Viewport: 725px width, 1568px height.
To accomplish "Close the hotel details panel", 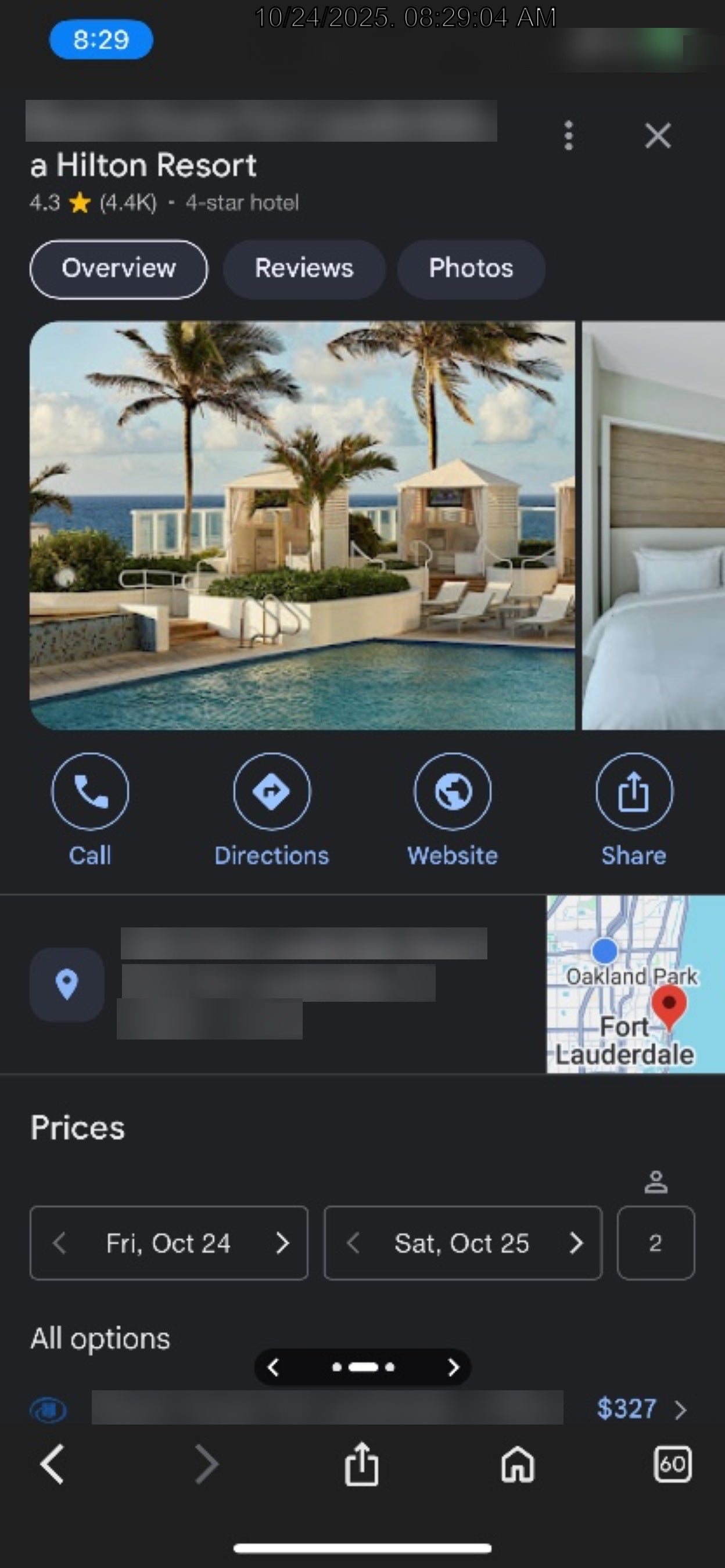I will tap(658, 135).
